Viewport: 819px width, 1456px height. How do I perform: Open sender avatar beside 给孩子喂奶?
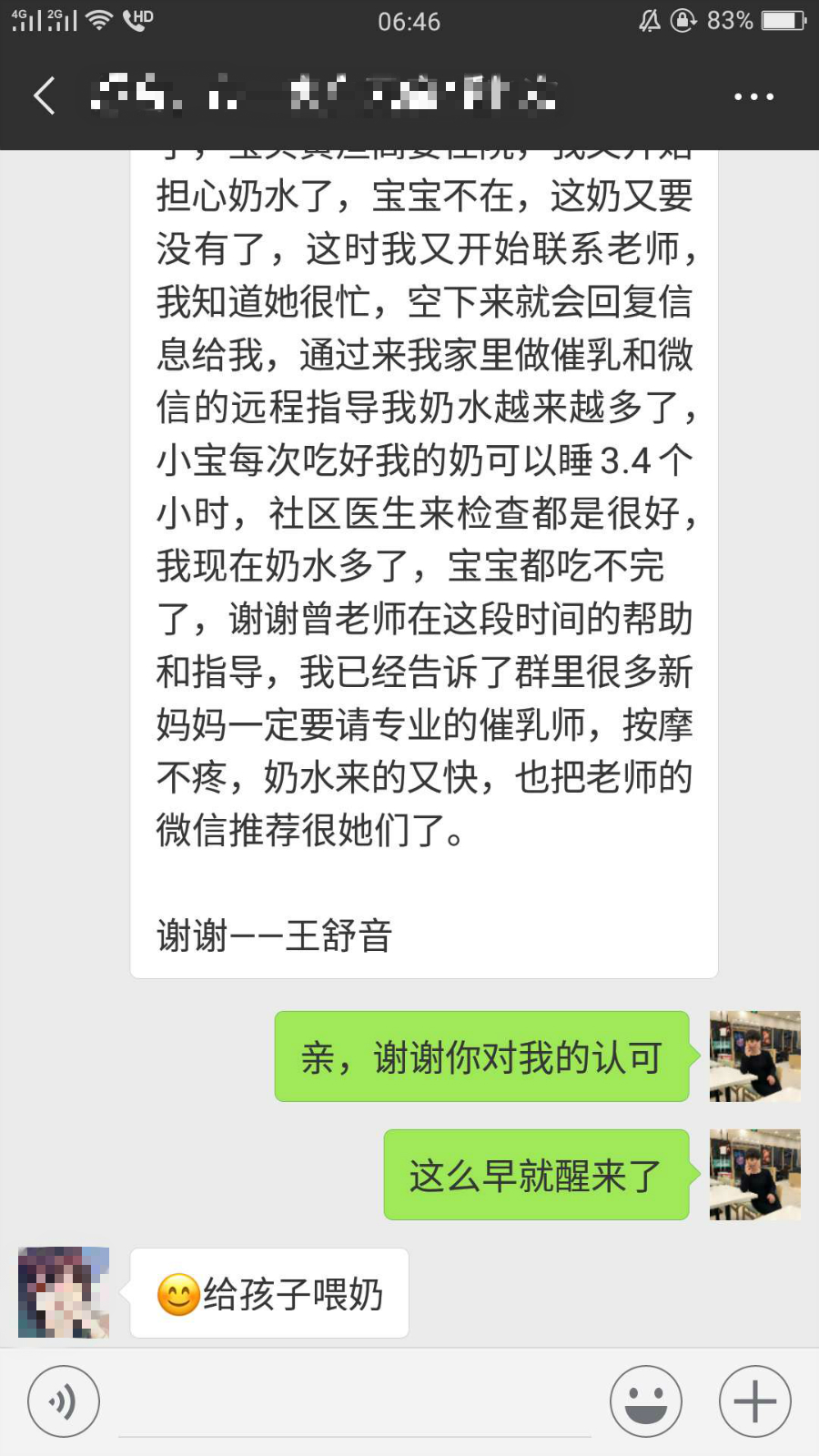(x=64, y=1292)
